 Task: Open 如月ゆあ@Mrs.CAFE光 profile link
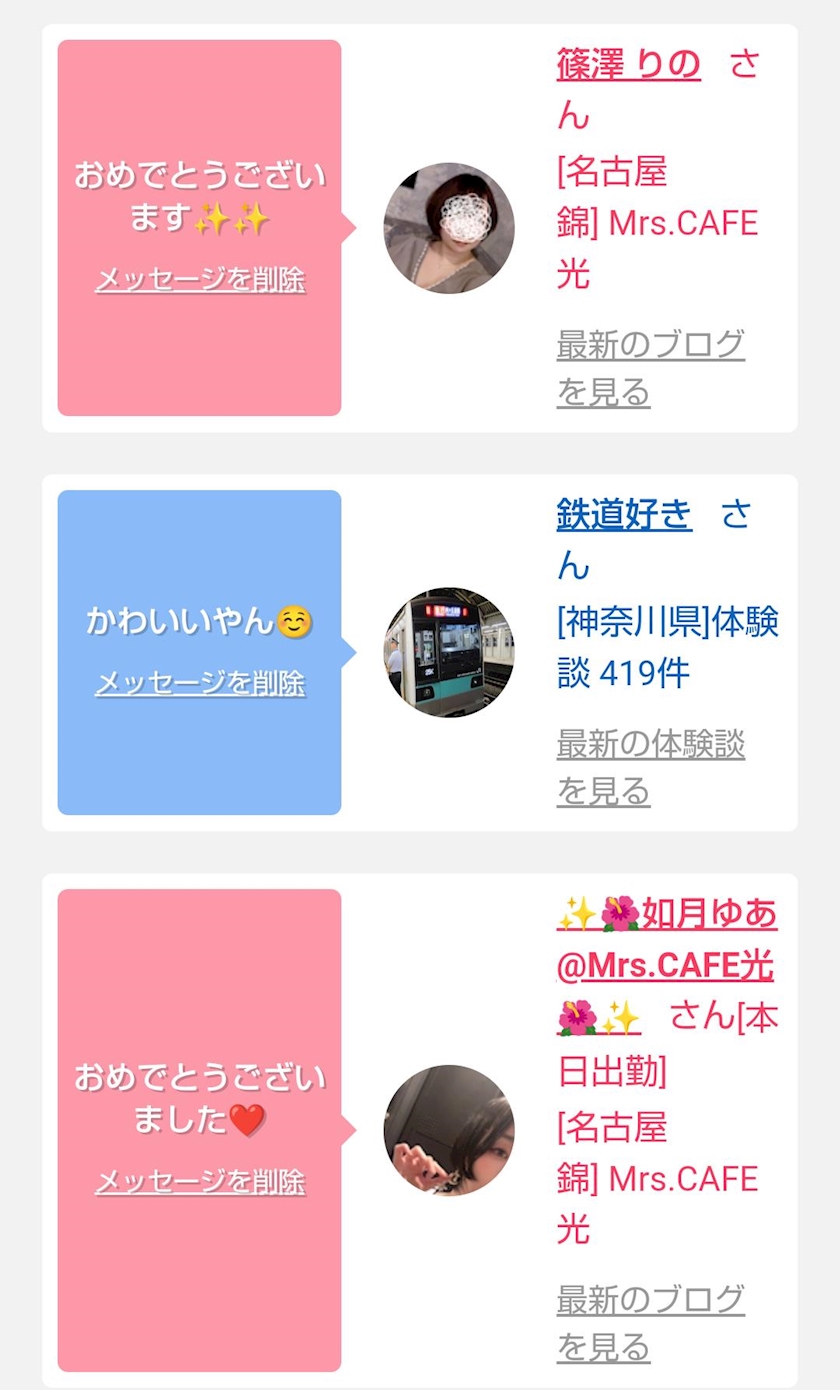[666, 965]
